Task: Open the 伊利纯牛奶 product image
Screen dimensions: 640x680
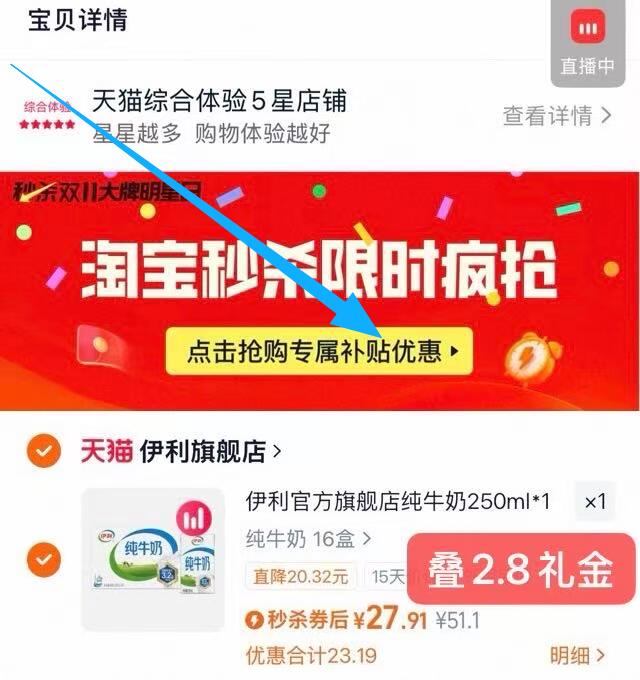Action: pyautogui.click(x=152, y=559)
